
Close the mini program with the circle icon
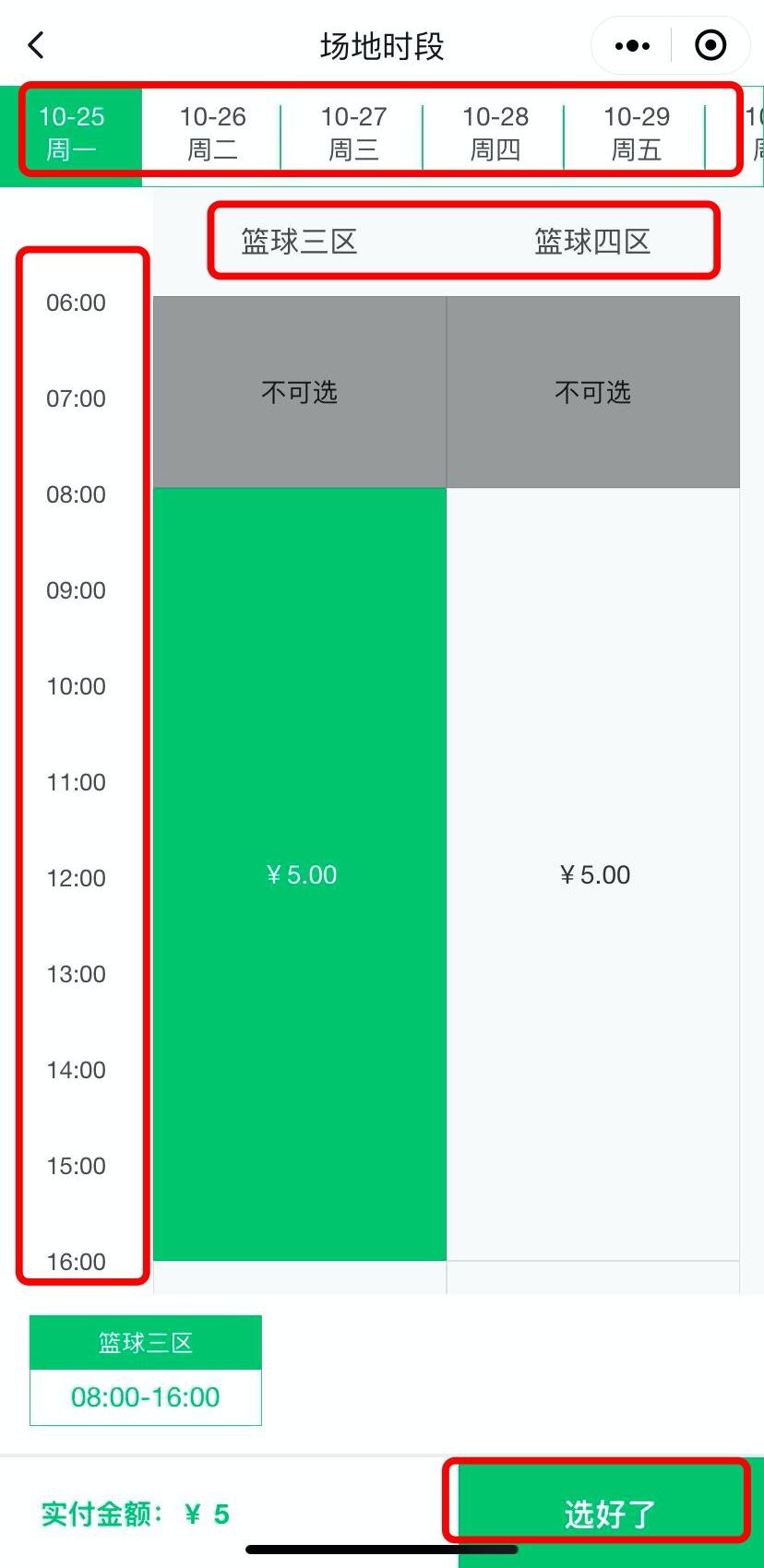(710, 45)
